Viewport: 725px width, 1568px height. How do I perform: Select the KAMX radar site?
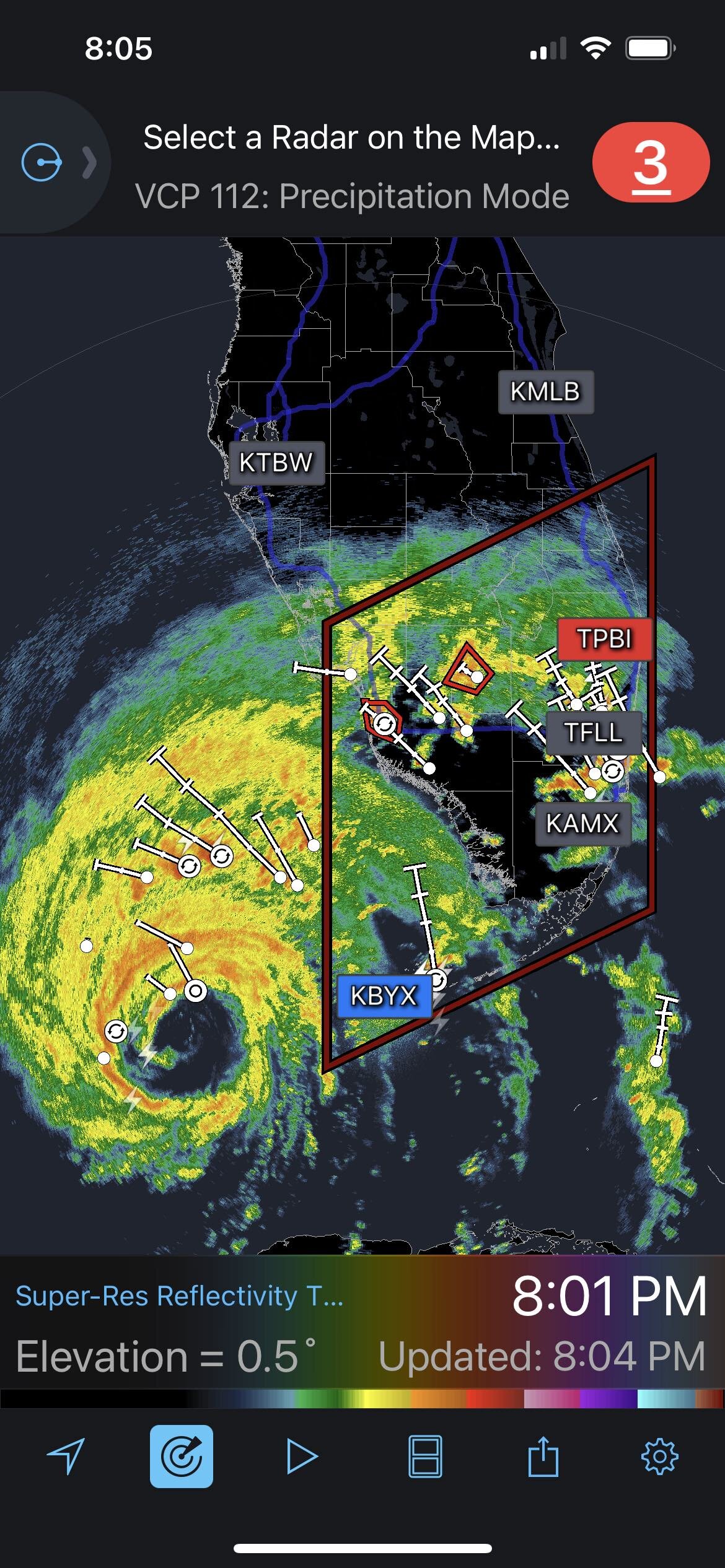(583, 824)
